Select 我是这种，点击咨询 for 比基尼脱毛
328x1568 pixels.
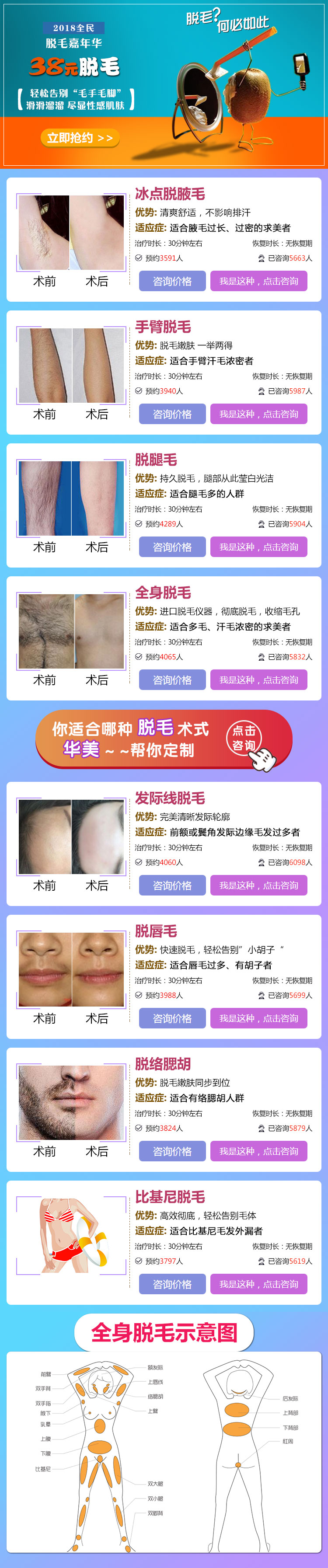tap(258, 1284)
